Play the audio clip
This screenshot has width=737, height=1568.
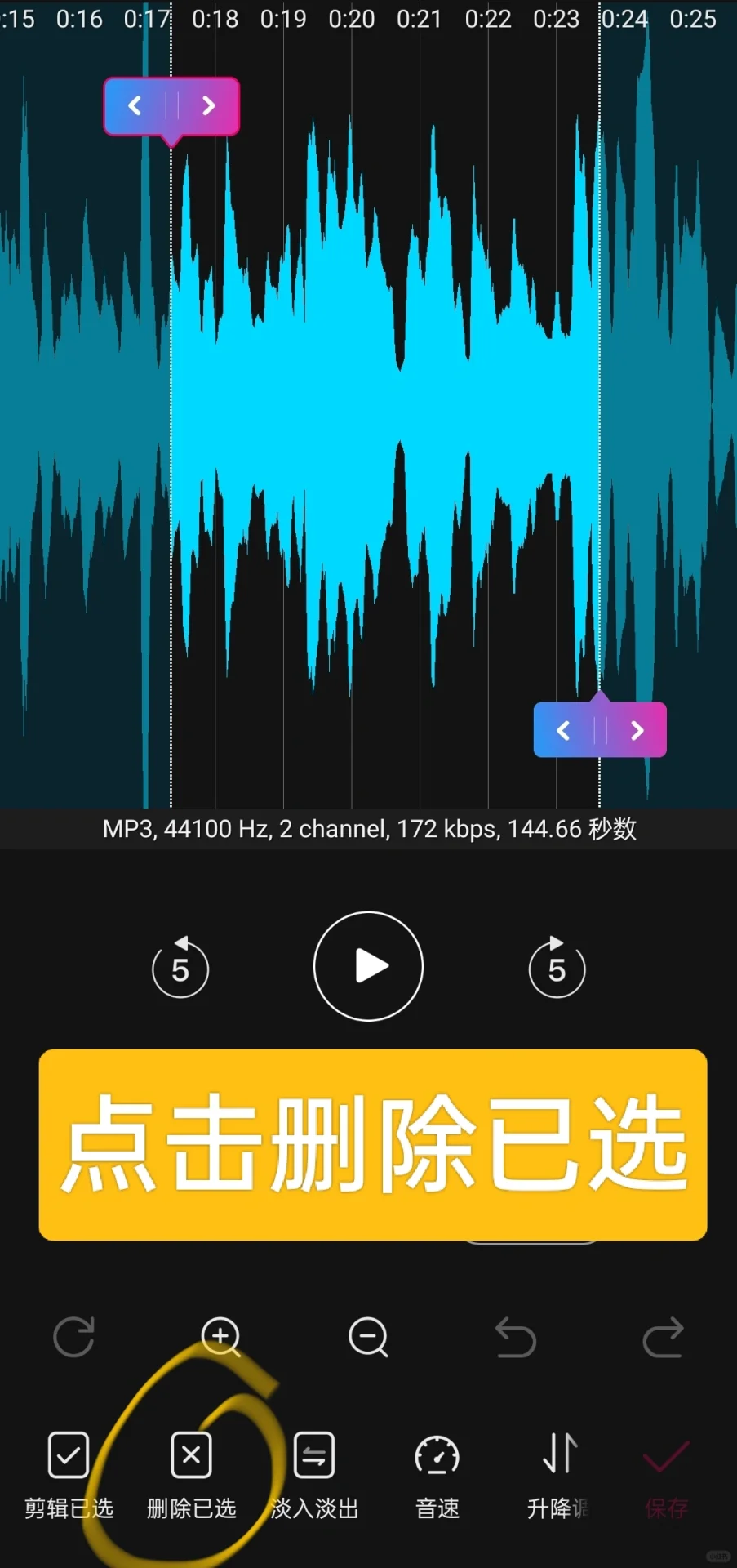pos(368,966)
